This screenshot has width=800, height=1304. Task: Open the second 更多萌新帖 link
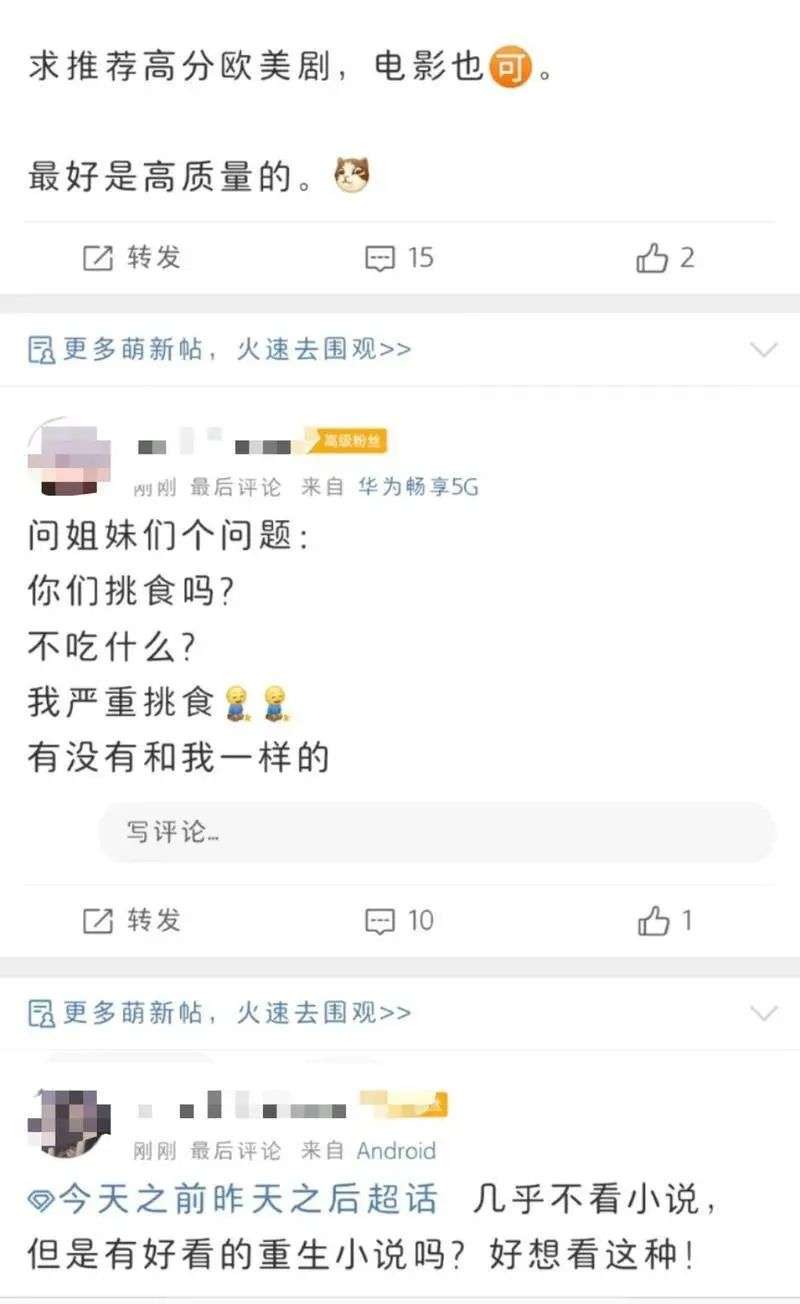(220, 1012)
